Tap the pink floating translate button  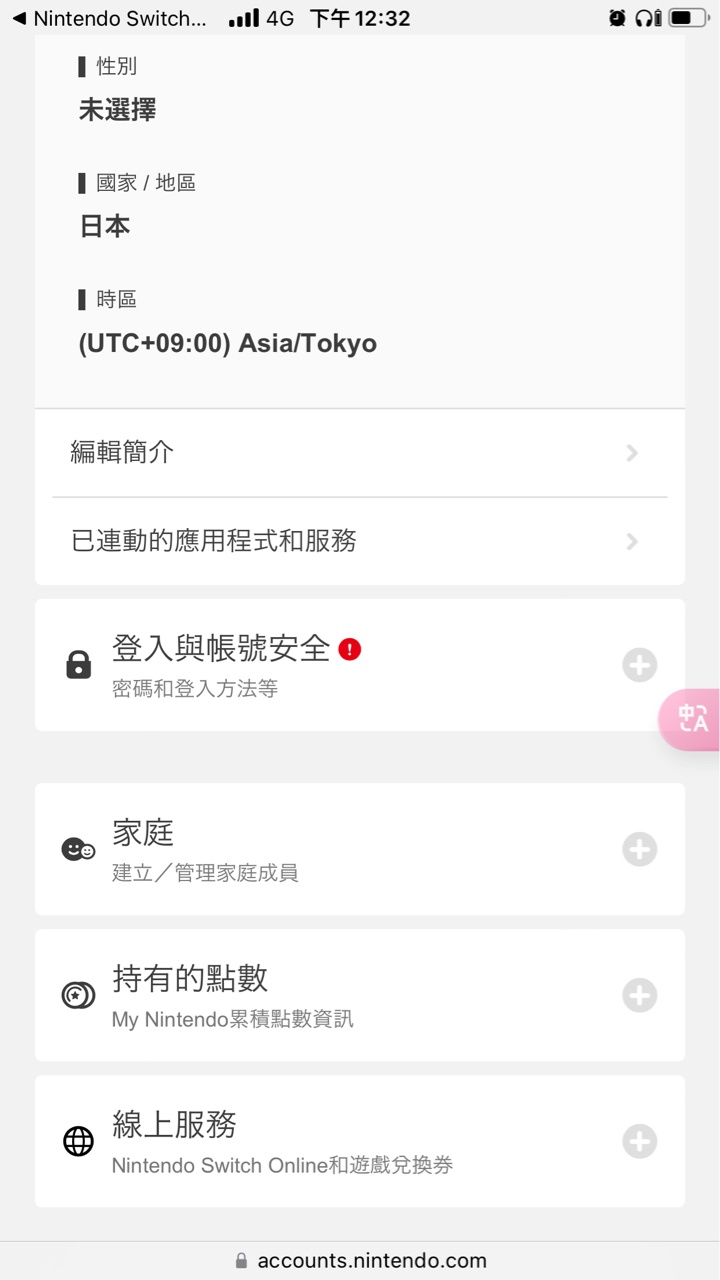pos(690,718)
